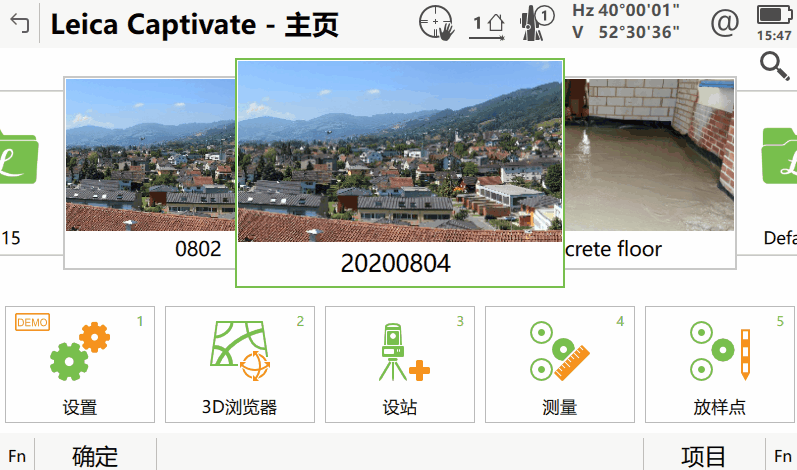Open 设站 station setup
Screen dimensions: 797x470
pos(400,364)
